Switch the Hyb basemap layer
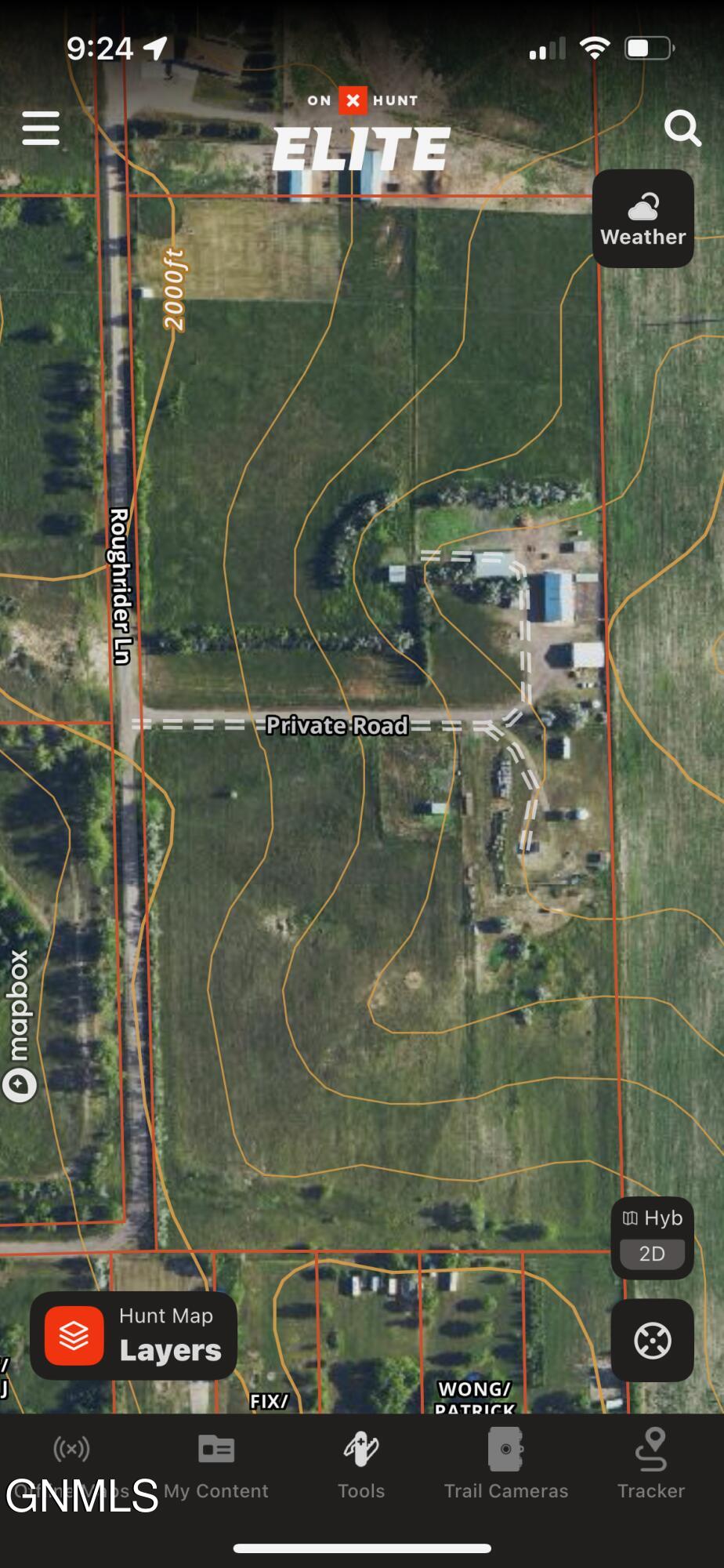This screenshot has height=1568, width=724. point(653,1218)
